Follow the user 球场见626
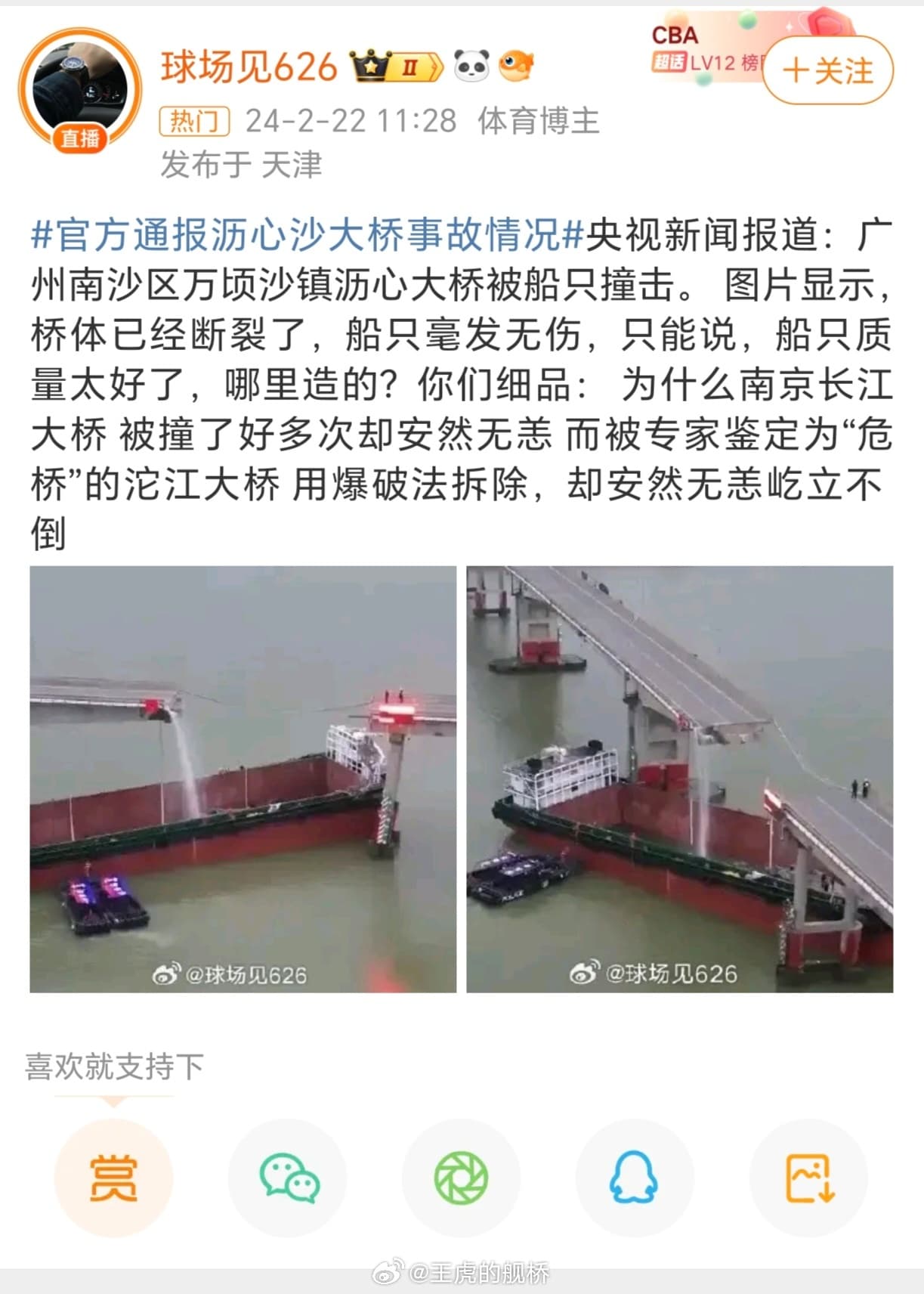This screenshot has height=1294, width=924. 828,70
